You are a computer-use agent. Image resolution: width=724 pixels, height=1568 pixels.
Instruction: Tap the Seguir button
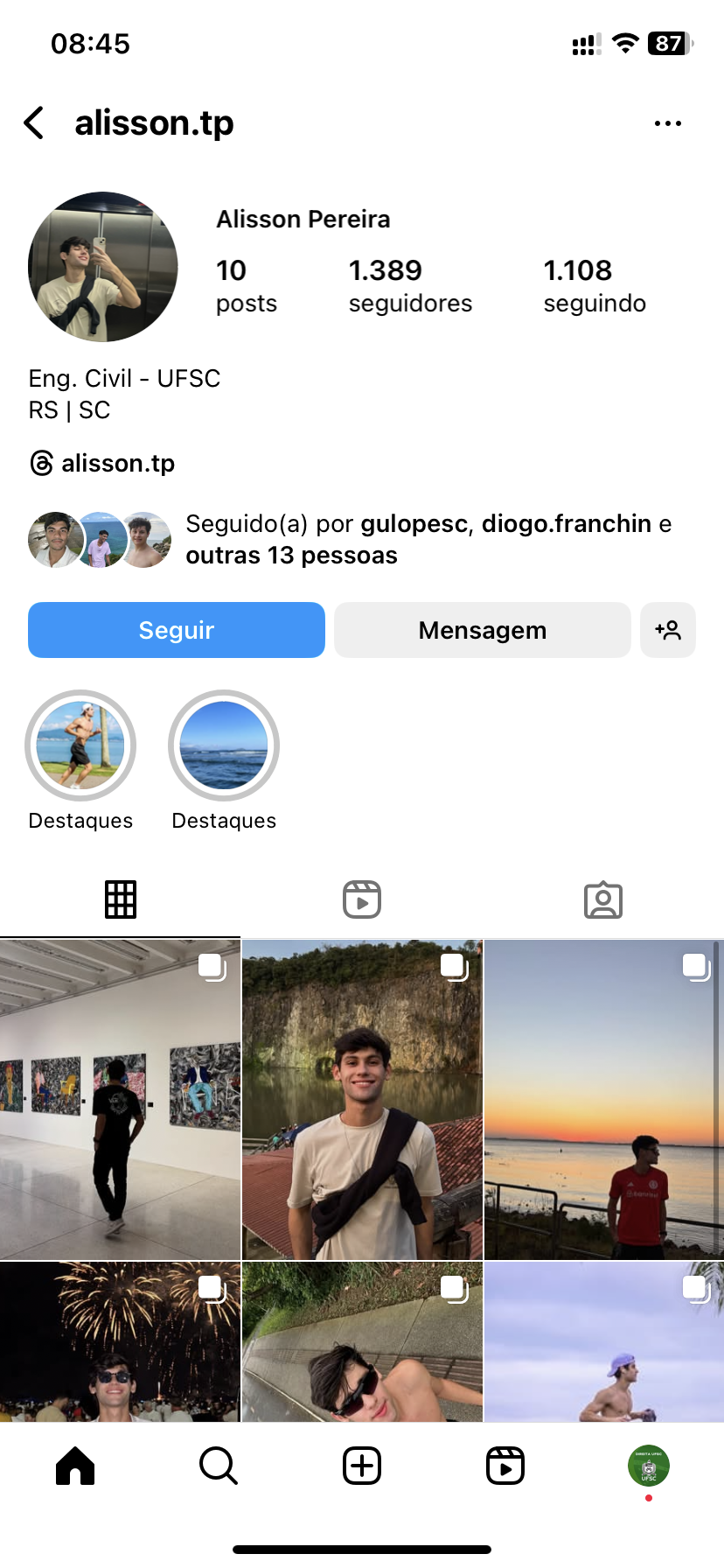177,630
